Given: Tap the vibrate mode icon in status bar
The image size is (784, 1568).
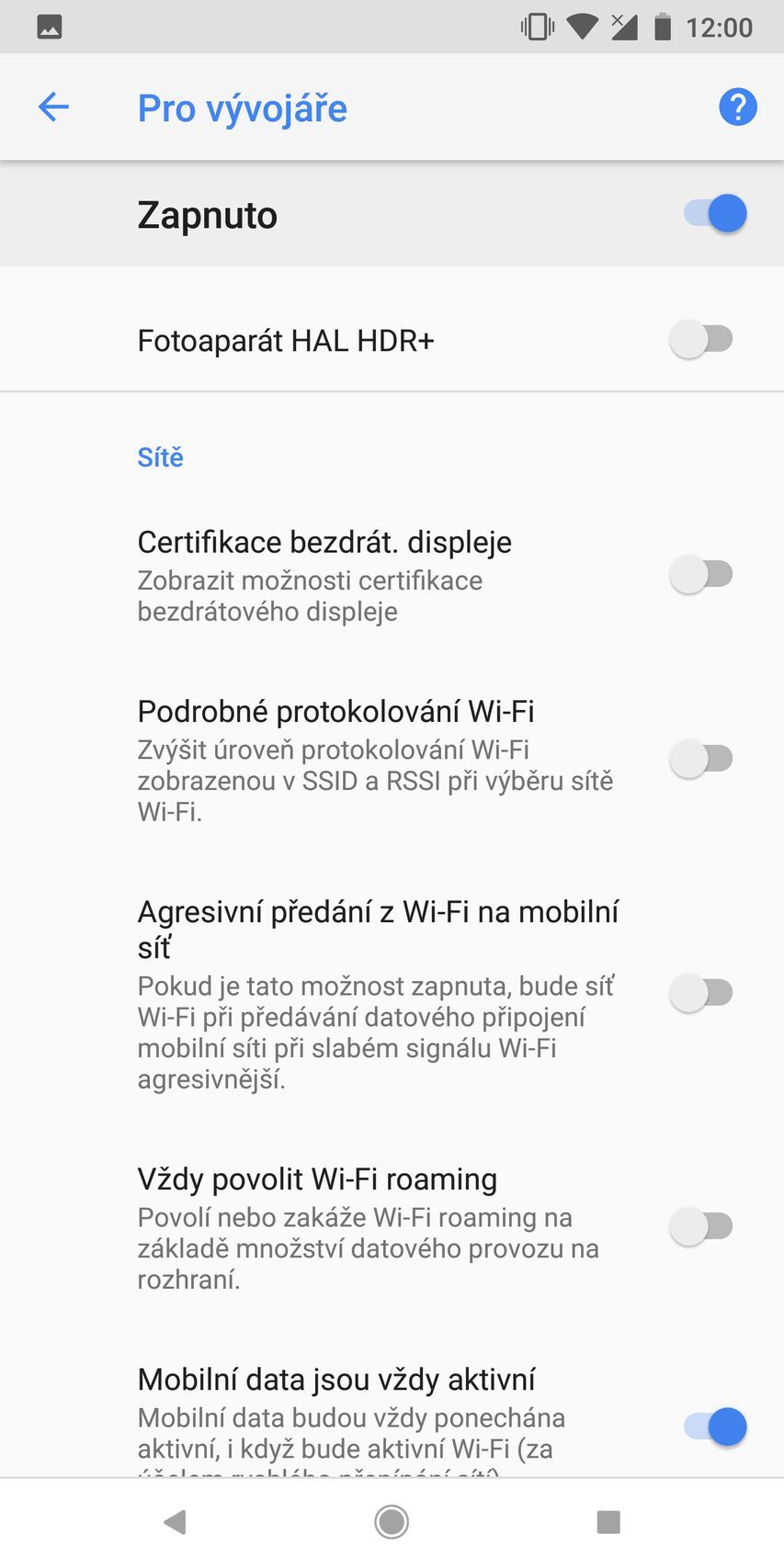Looking at the screenshot, I should 534,26.
